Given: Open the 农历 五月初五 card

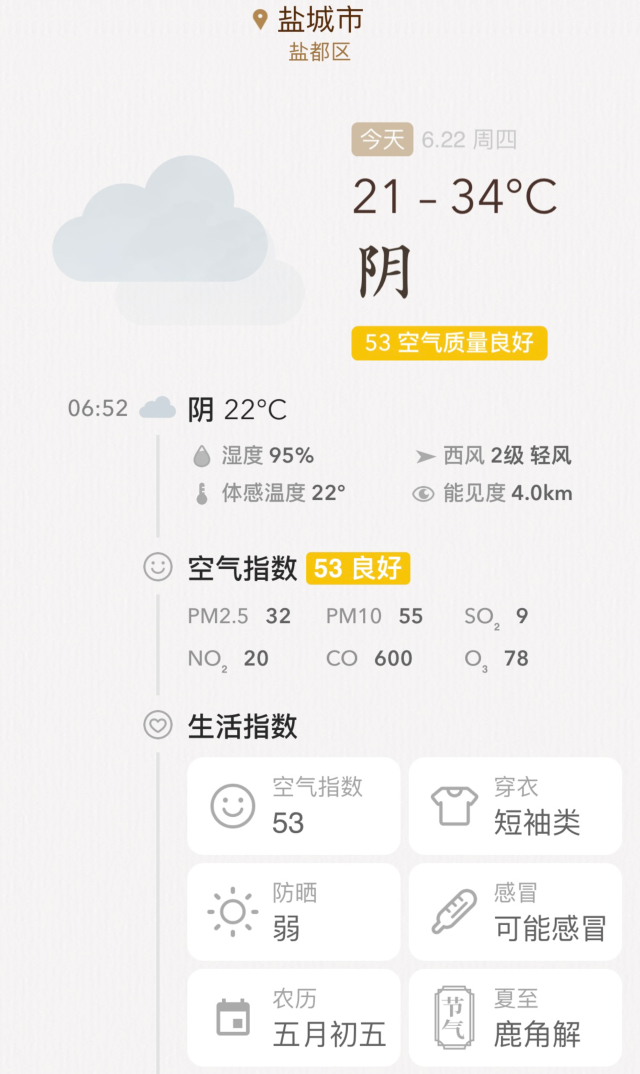Looking at the screenshot, I should [x=293, y=1017].
